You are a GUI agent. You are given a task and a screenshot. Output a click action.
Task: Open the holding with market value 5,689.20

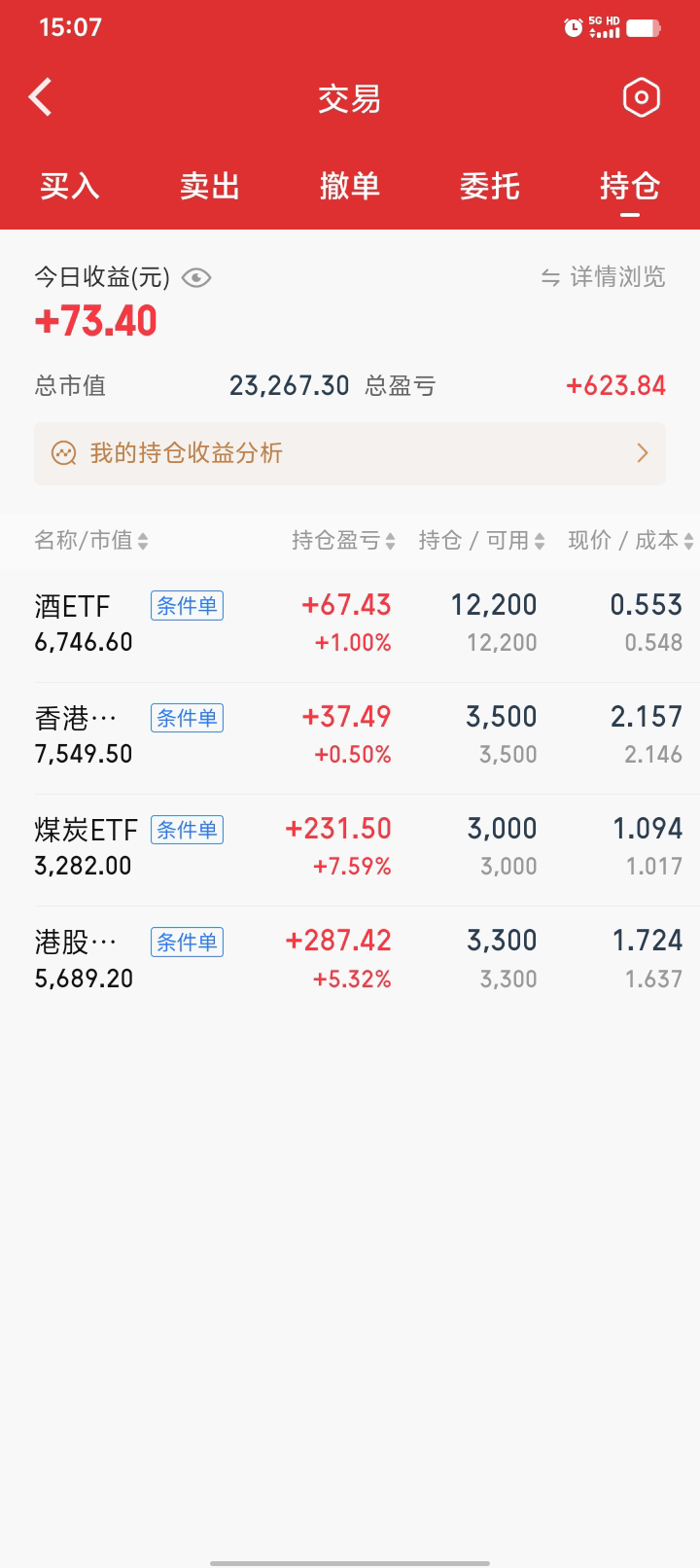coord(350,959)
